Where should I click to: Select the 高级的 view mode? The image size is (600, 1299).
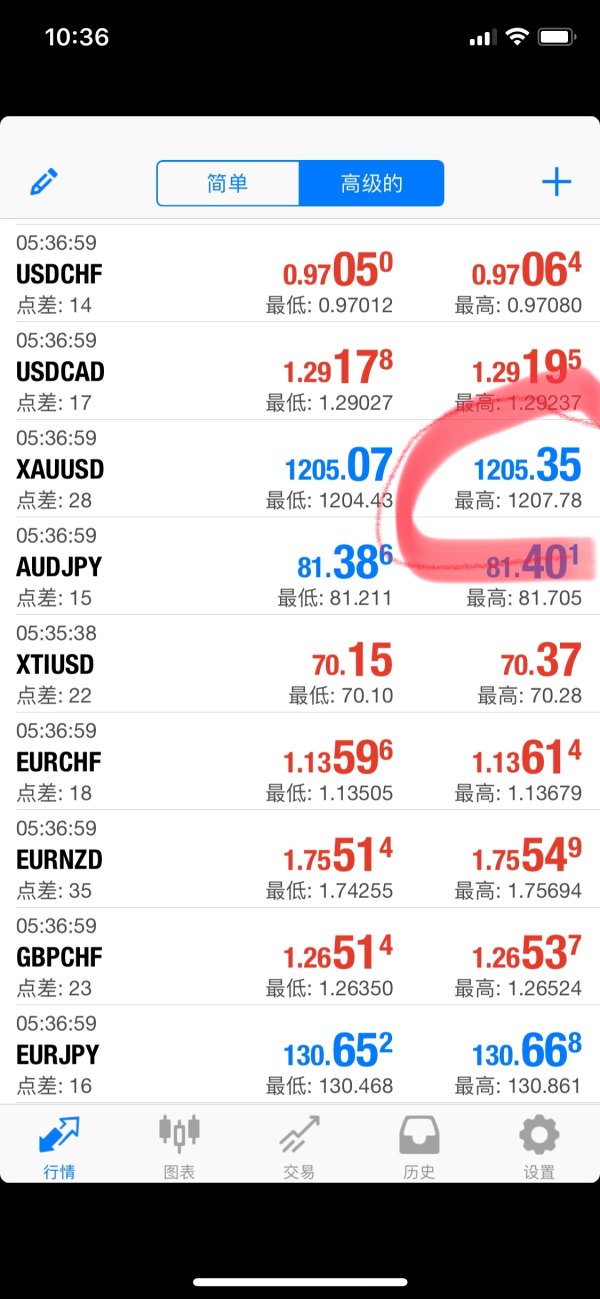click(x=371, y=183)
